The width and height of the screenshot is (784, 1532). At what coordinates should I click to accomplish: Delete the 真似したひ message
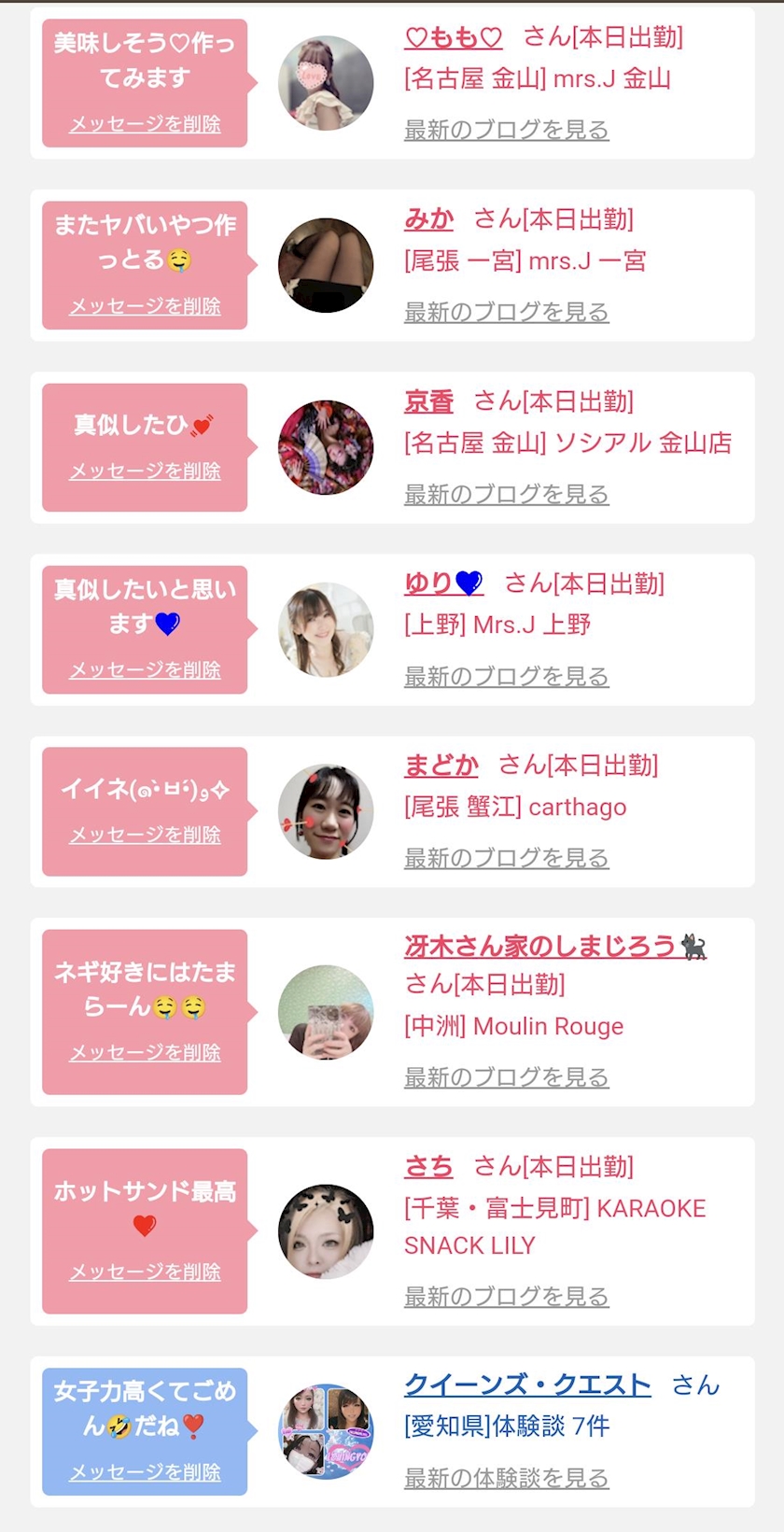(145, 471)
